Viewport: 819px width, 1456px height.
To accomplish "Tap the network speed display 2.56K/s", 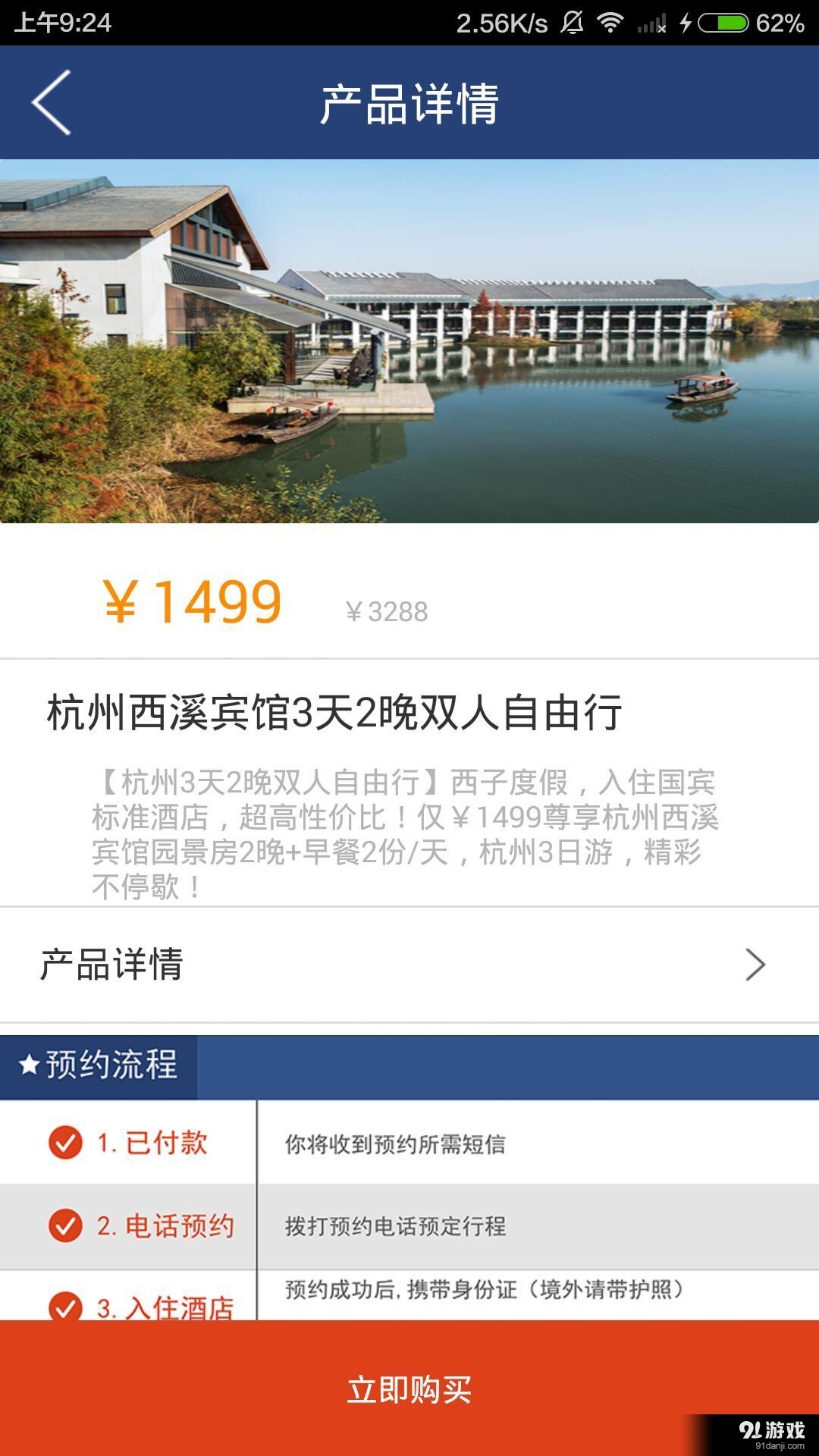I will click(500, 21).
